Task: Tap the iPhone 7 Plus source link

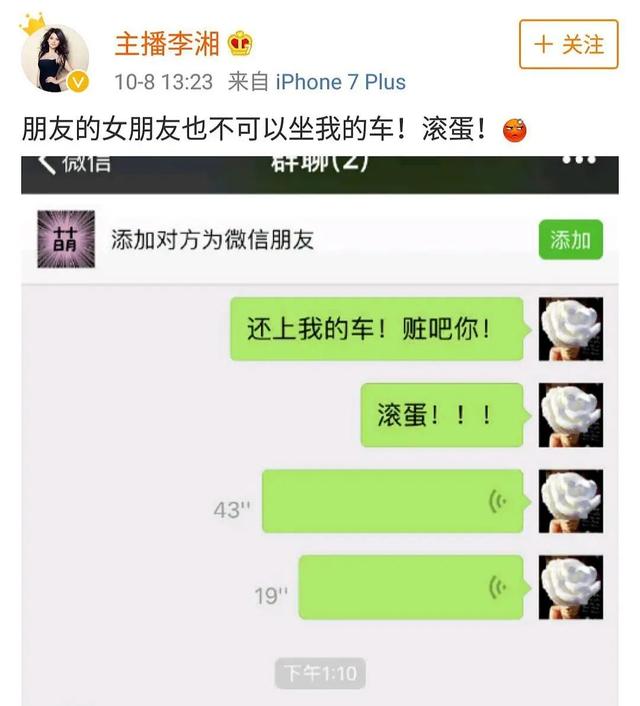Action: point(340,81)
